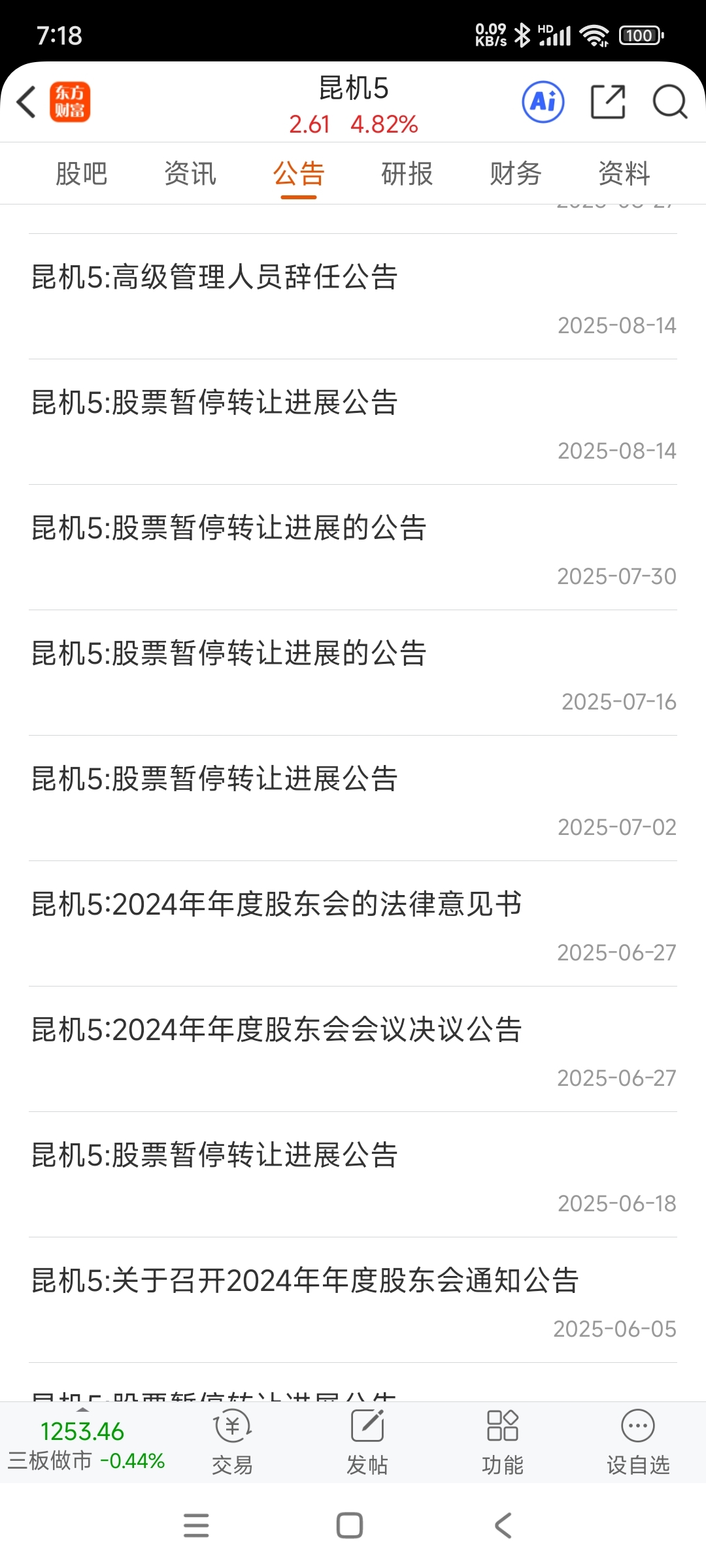The width and height of the screenshot is (706, 1568).
Task: Switch to the 资料 tab
Action: 624,174
